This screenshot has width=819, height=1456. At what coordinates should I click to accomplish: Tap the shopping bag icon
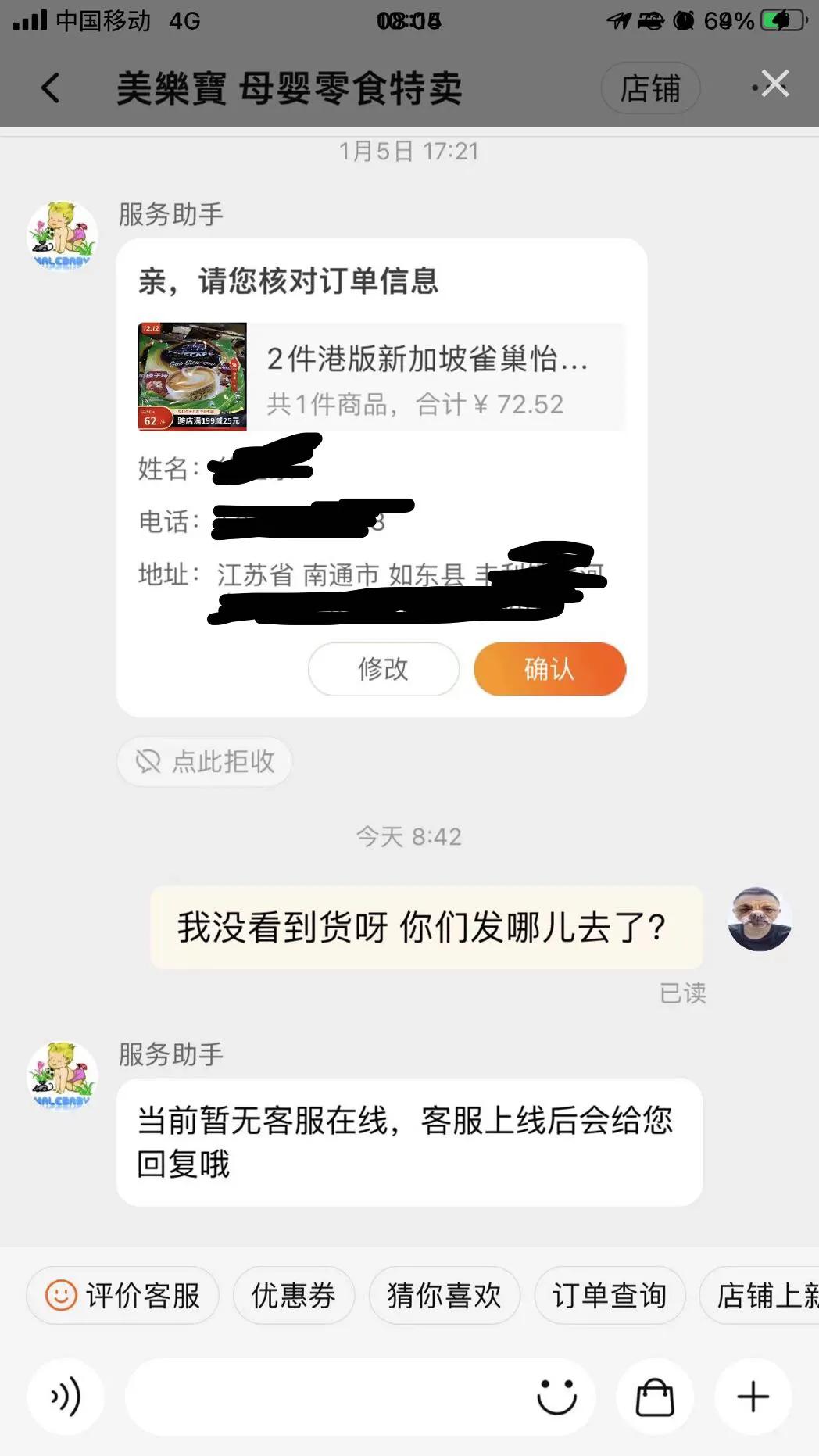pyautogui.click(x=655, y=1396)
